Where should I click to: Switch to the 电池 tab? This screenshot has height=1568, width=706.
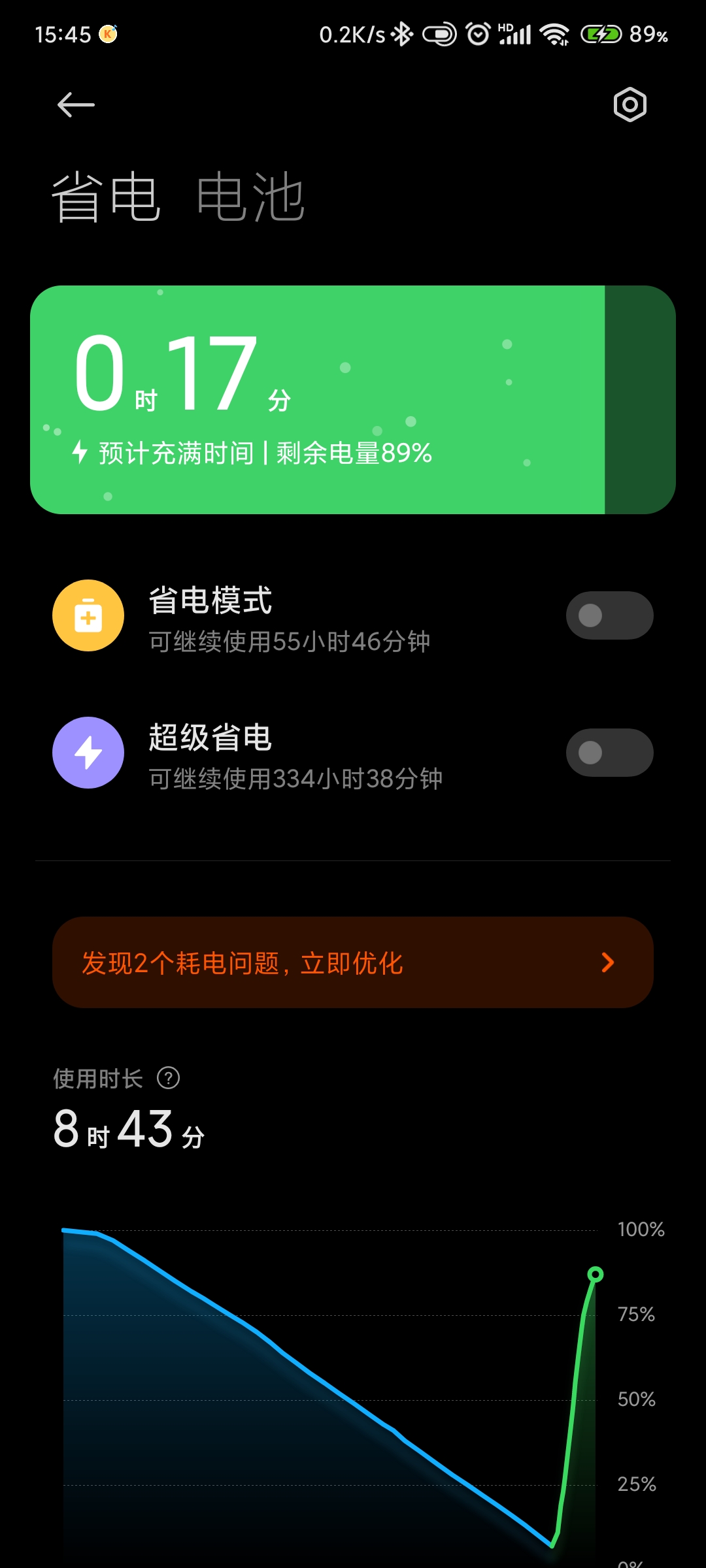pos(251,197)
